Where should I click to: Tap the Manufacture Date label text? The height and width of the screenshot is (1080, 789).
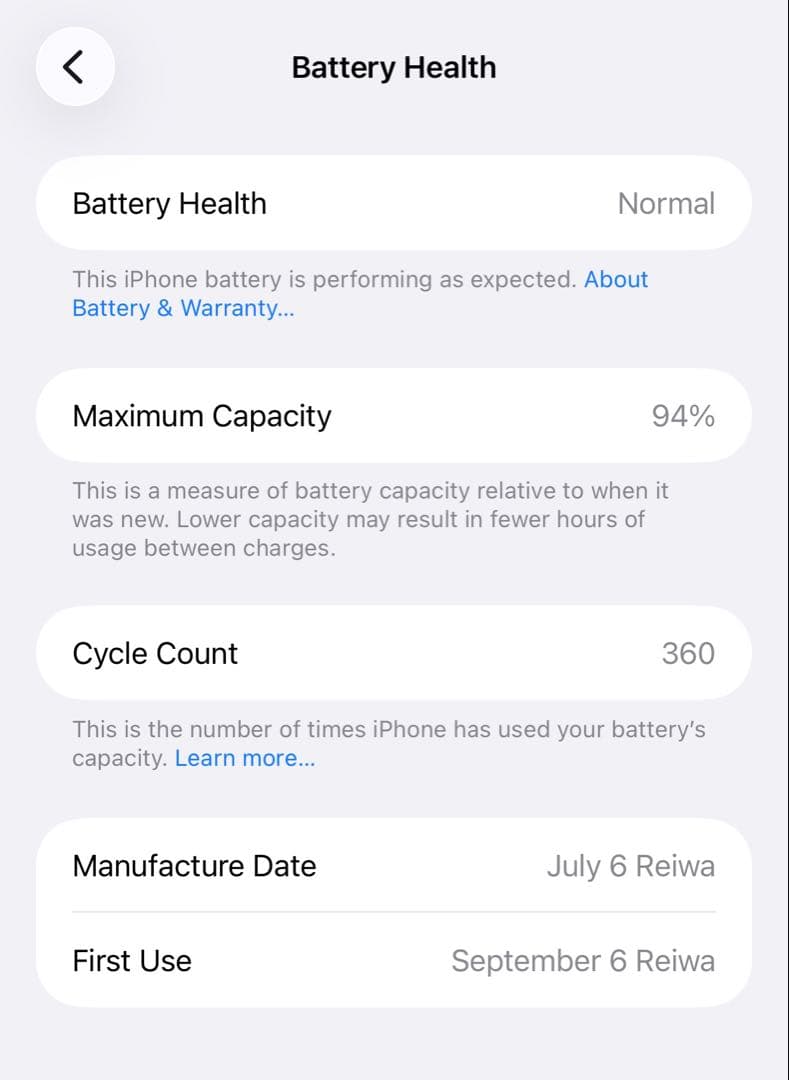pyautogui.click(x=194, y=865)
